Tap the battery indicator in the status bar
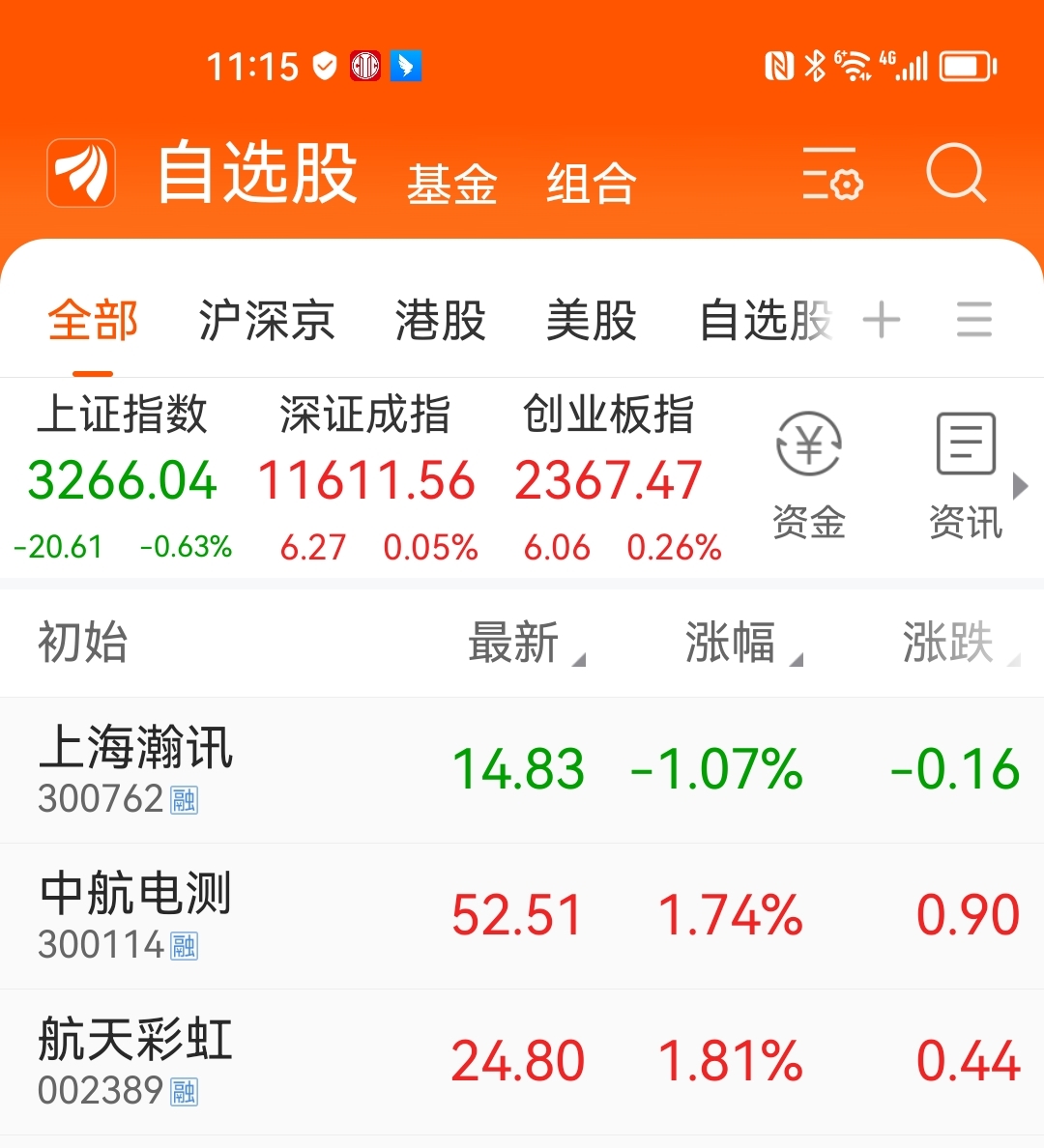The image size is (1044, 1148). pos(963,67)
